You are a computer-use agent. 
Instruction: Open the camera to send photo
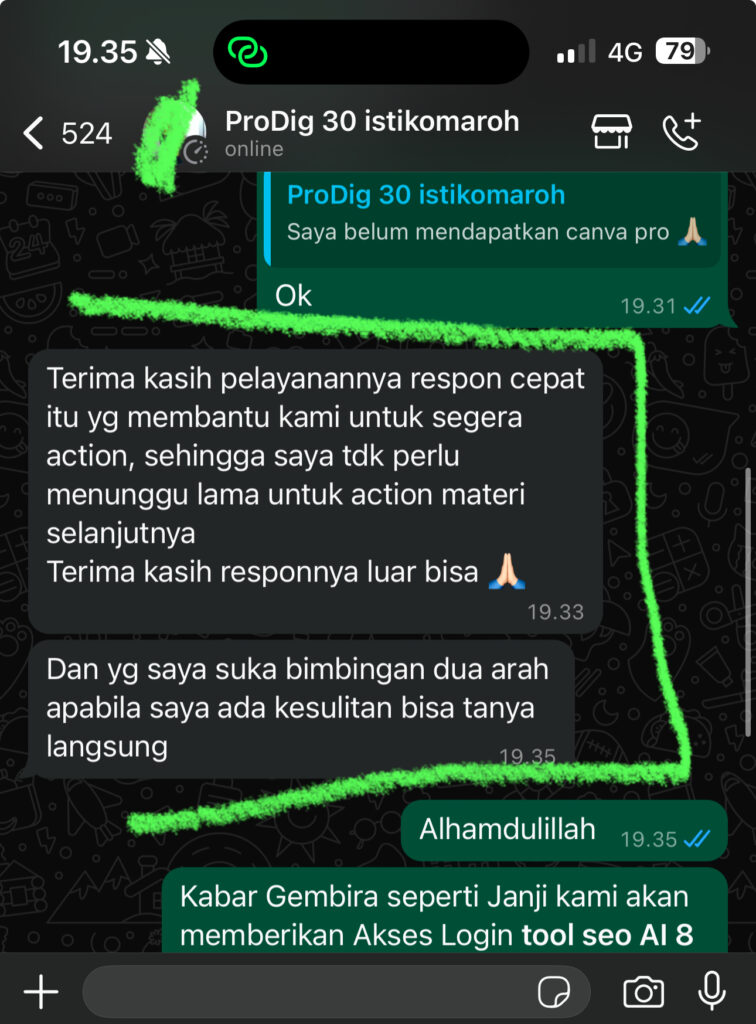coord(643,992)
